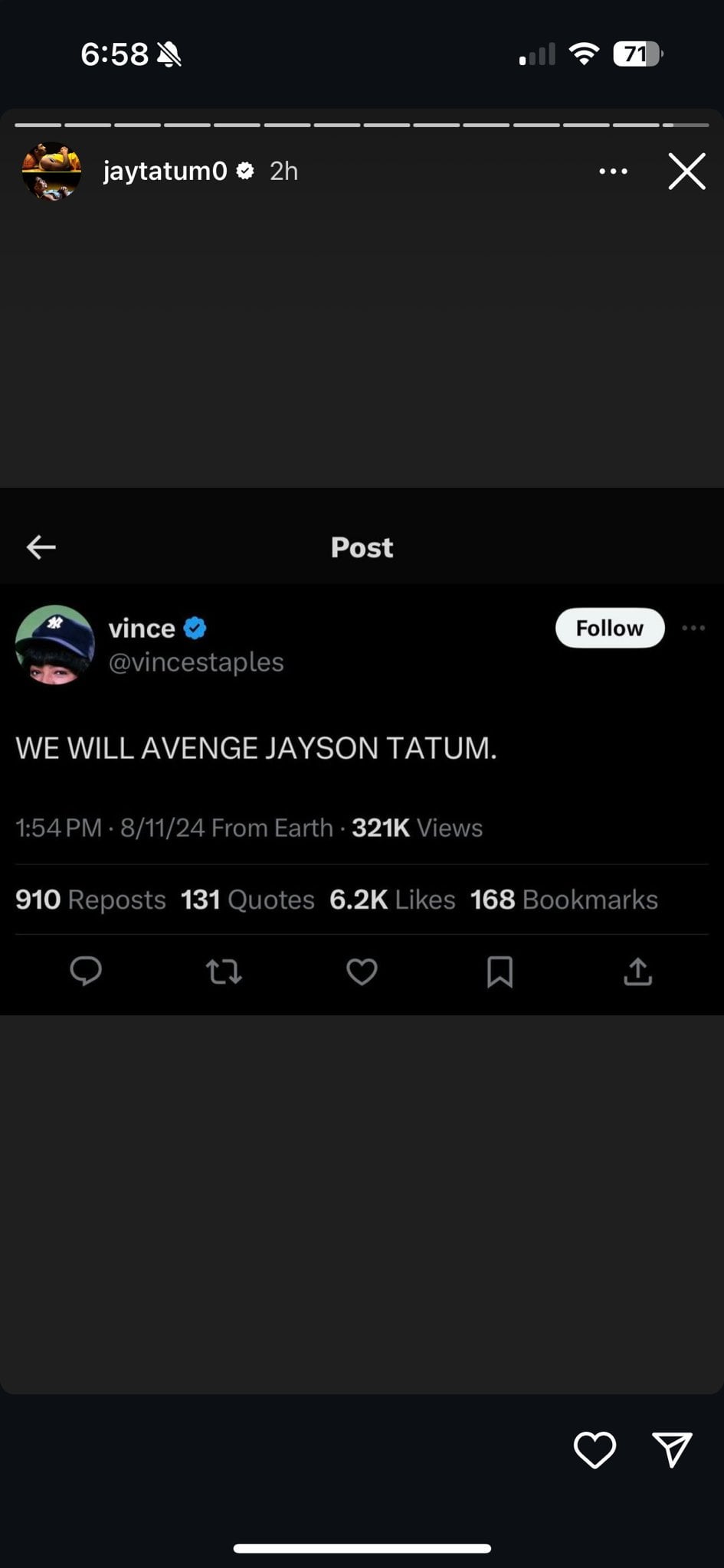Open jaytatum0's profile picture

coord(51,171)
